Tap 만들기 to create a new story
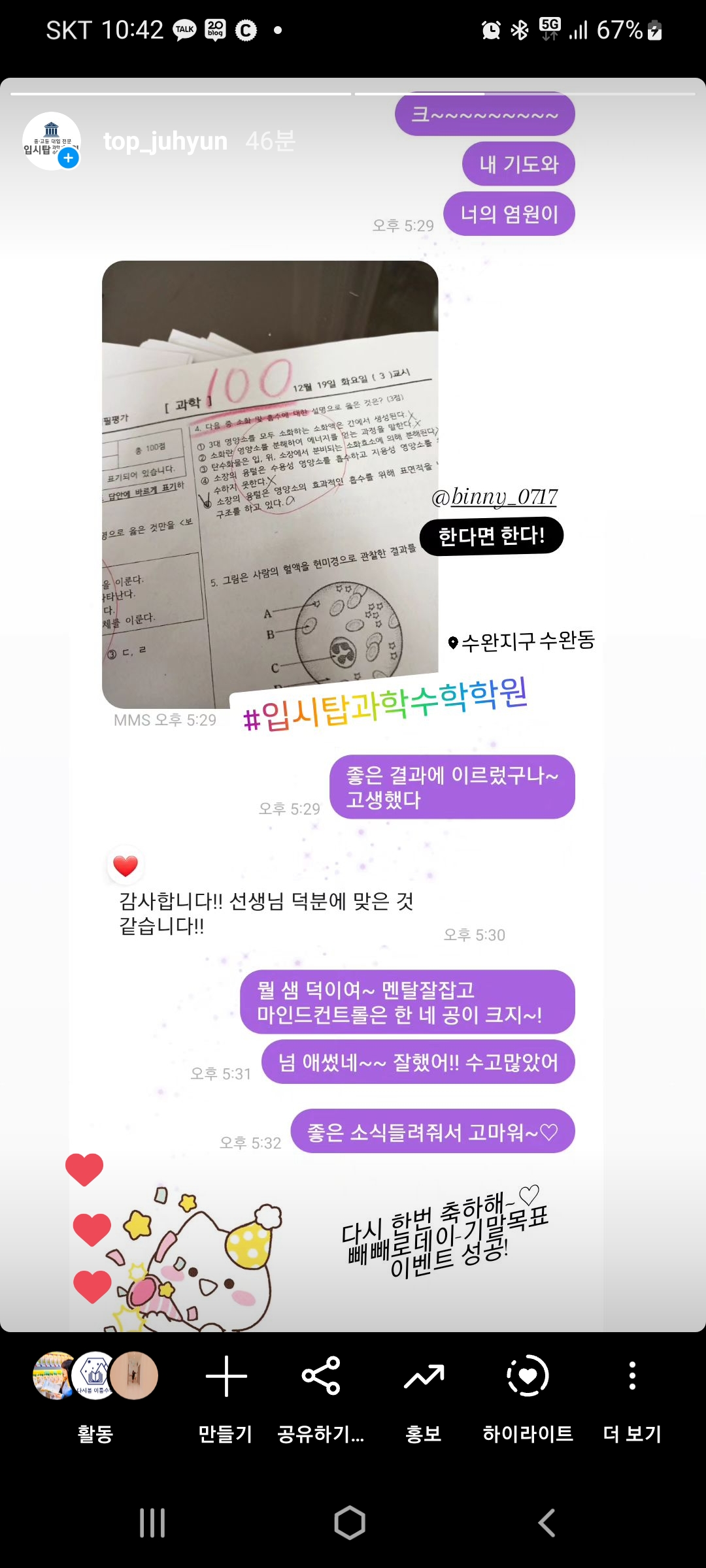The image size is (706, 1568). click(226, 1392)
